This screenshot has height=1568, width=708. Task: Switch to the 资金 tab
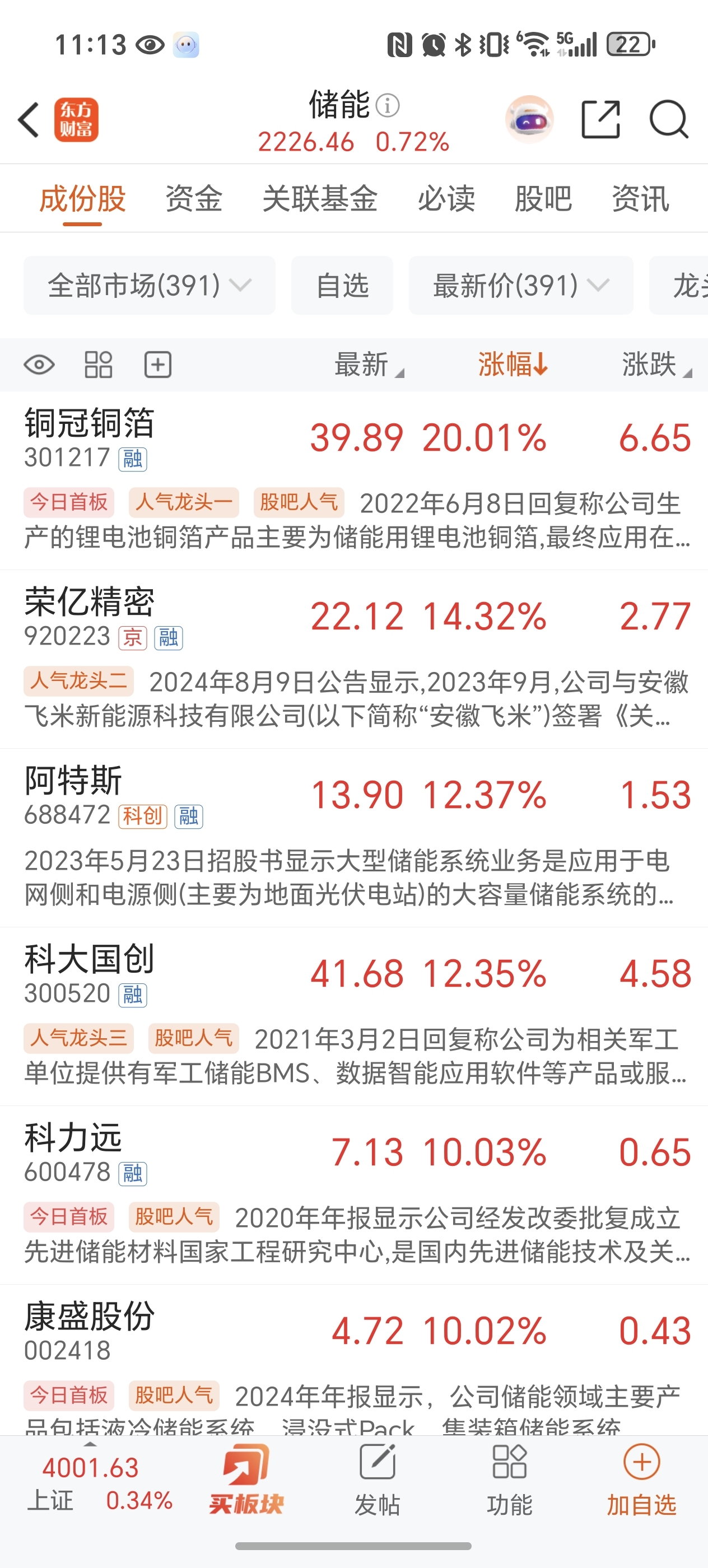click(x=194, y=199)
